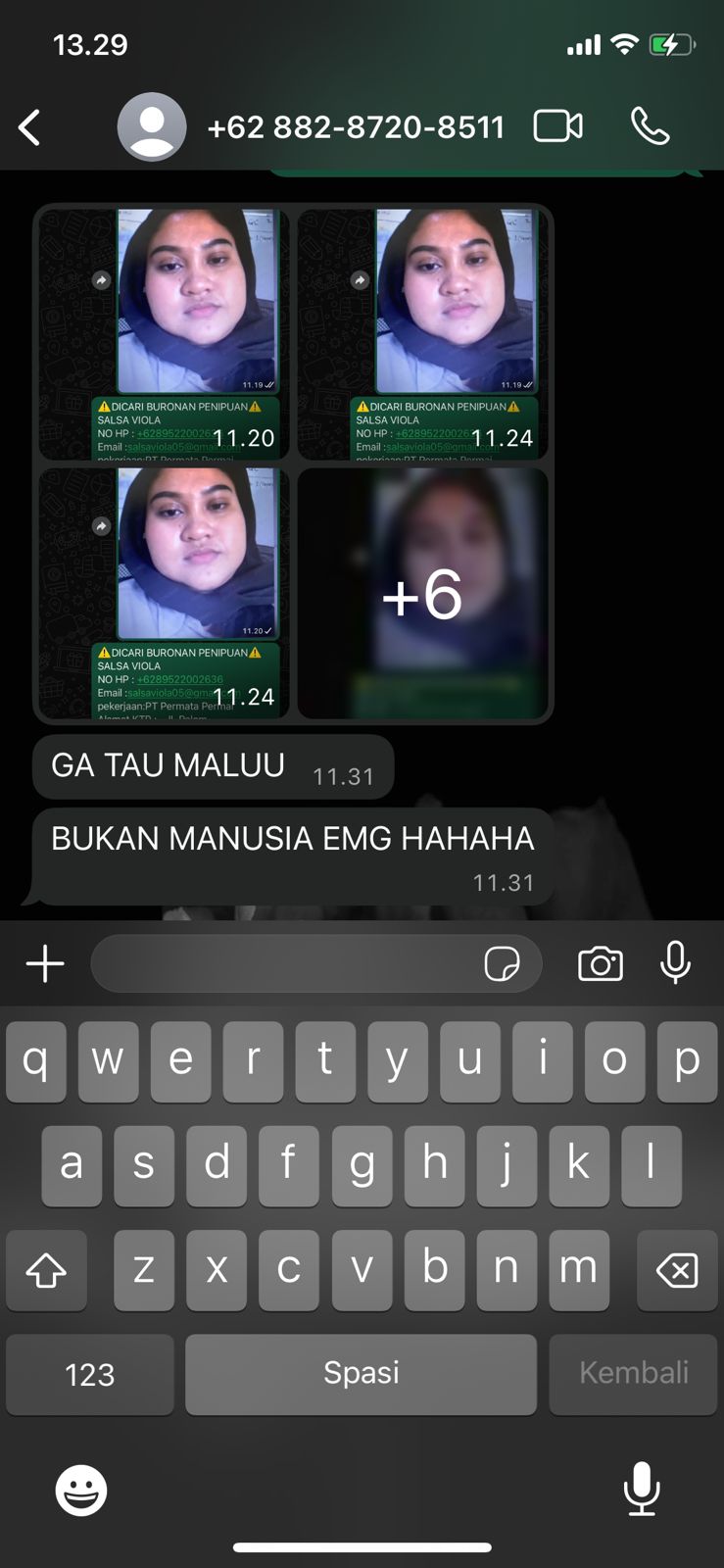Image resolution: width=724 pixels, height=1568 pixels.
Task: View the +6 more images
Action: click(422, 594)
